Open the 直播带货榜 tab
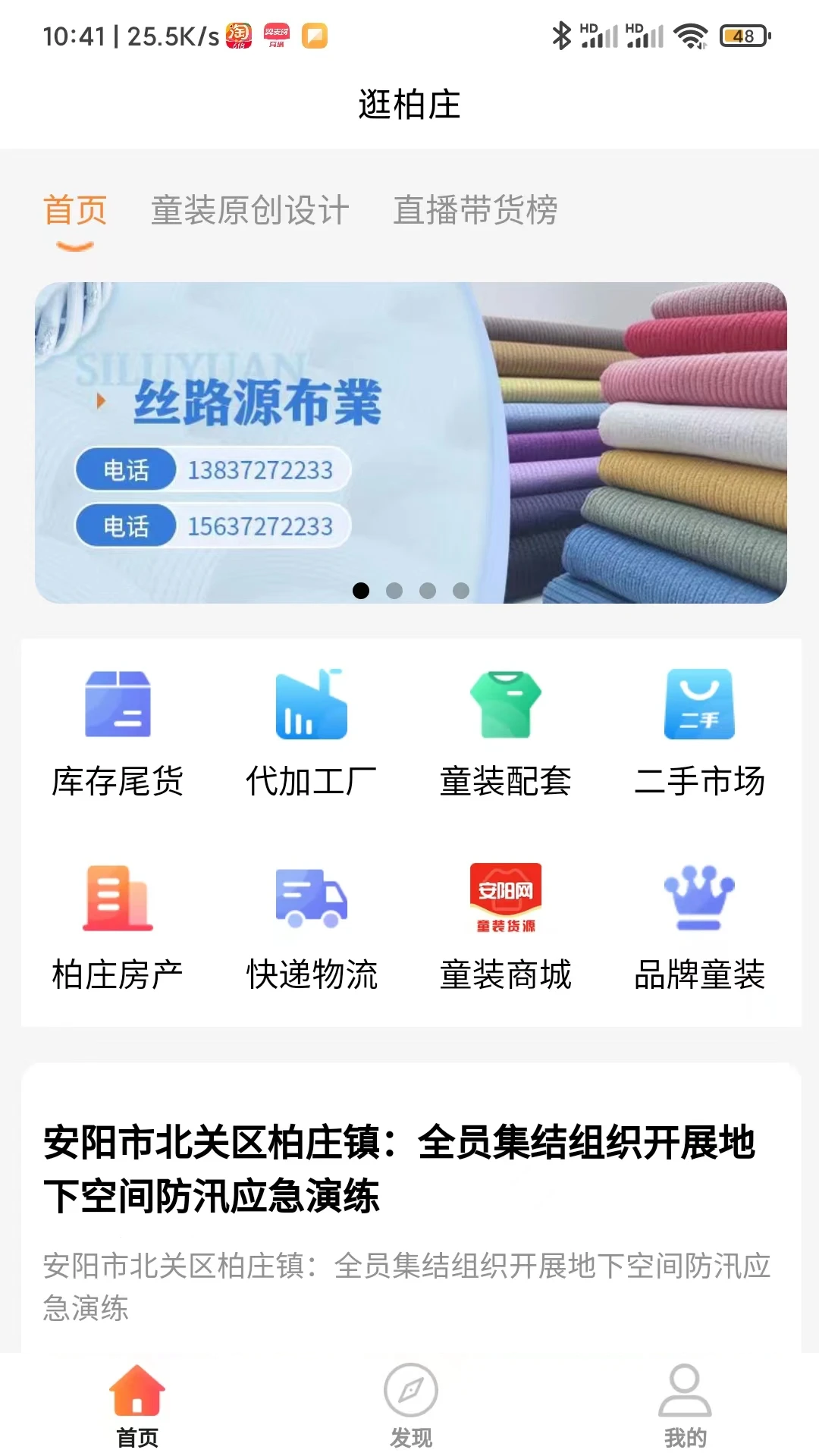Viewport: 819px width, 1456px height. (476, 211)
